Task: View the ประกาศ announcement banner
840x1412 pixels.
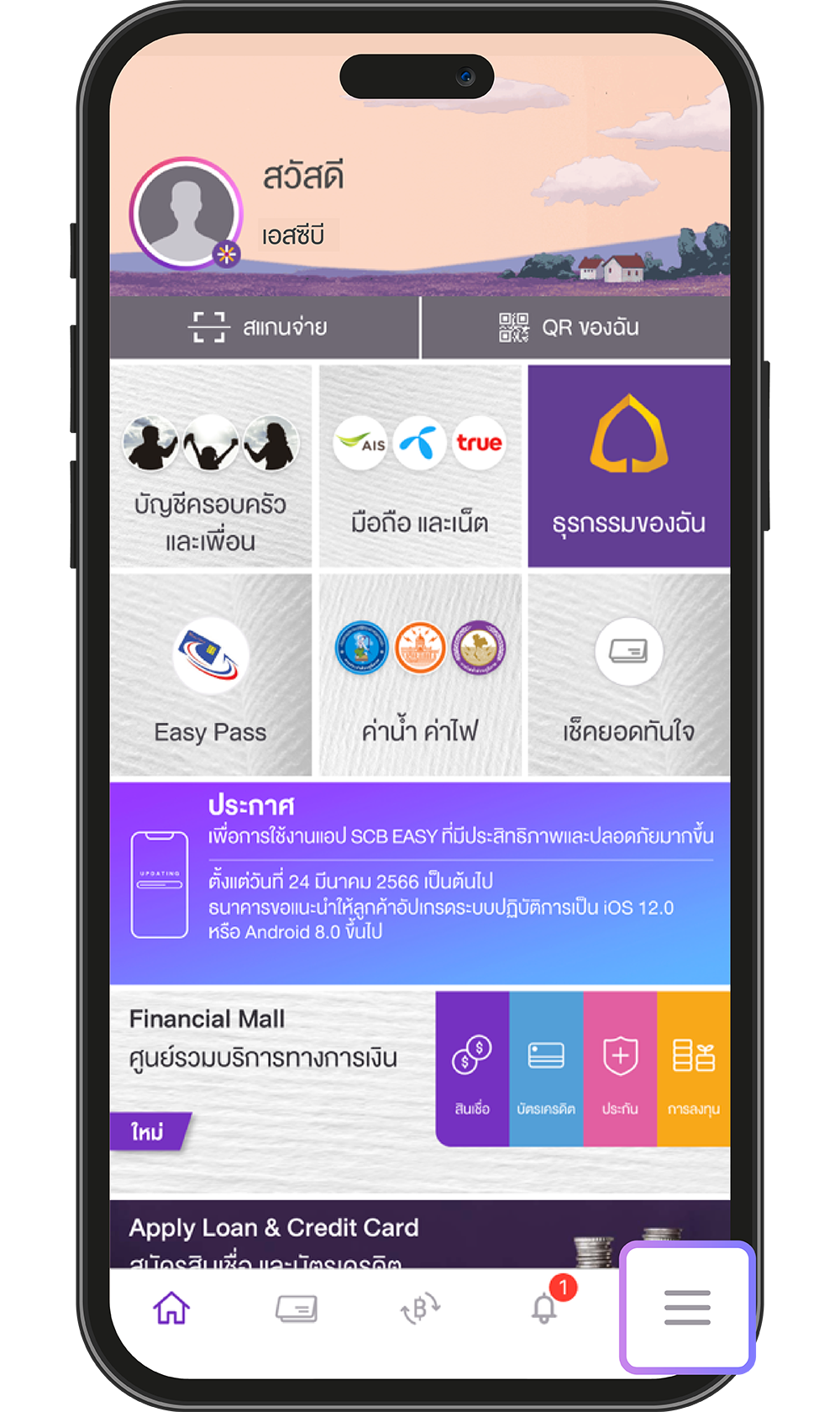Action: tap(420, 882)
